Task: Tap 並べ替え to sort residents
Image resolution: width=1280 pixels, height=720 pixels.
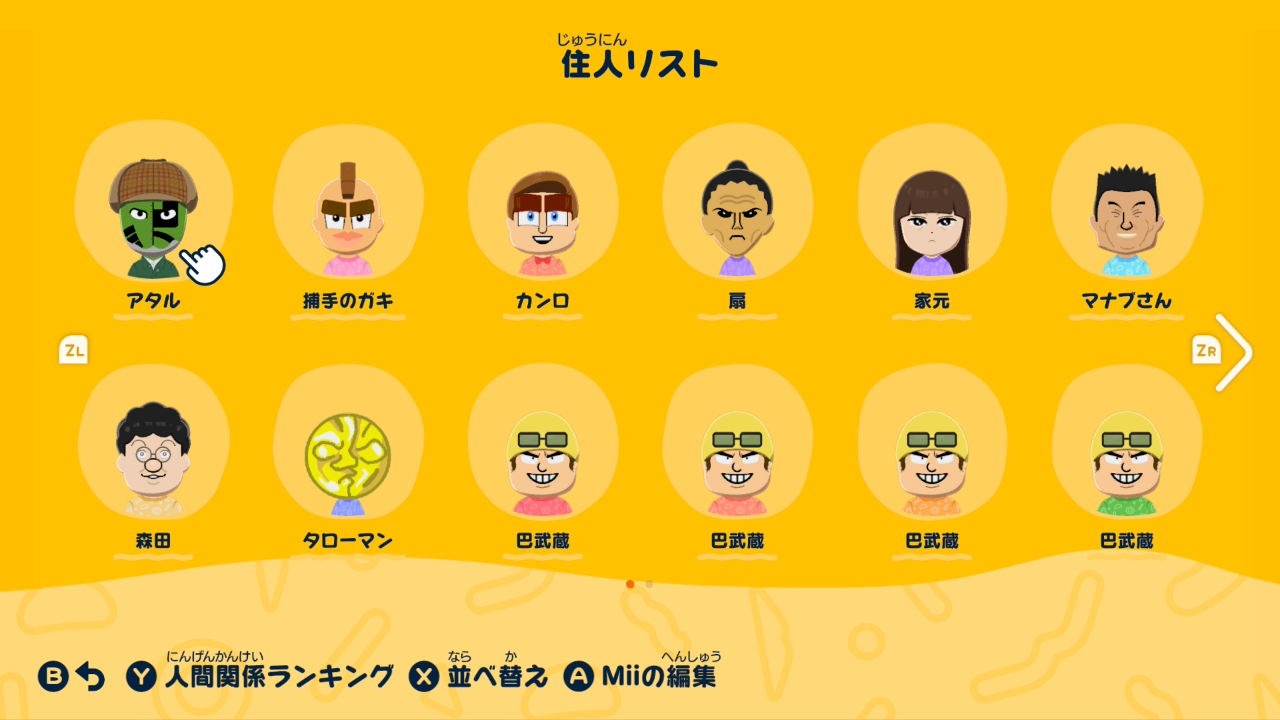Action: pyautogui.click(x=480, y=677)
